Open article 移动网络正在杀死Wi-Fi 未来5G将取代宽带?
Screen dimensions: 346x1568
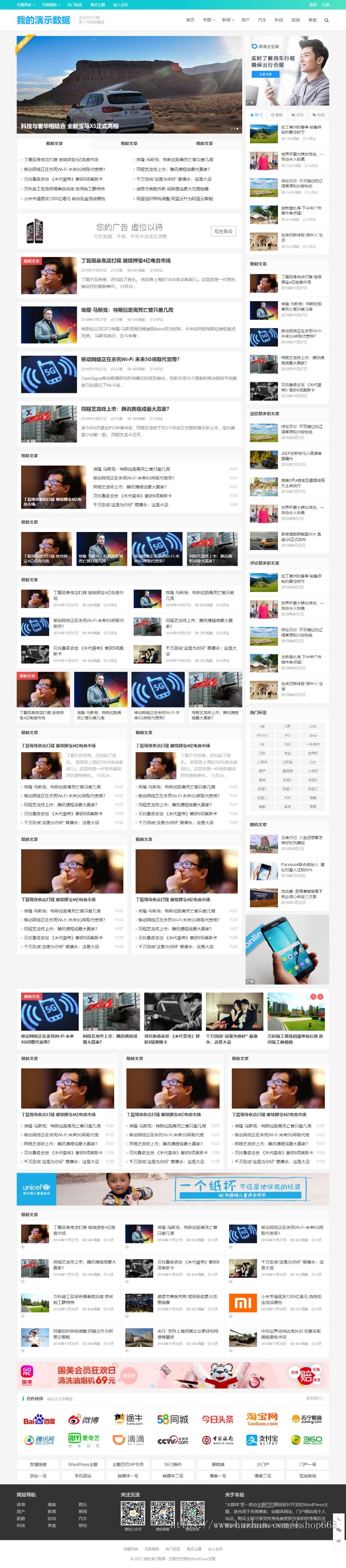pos(130,359)
